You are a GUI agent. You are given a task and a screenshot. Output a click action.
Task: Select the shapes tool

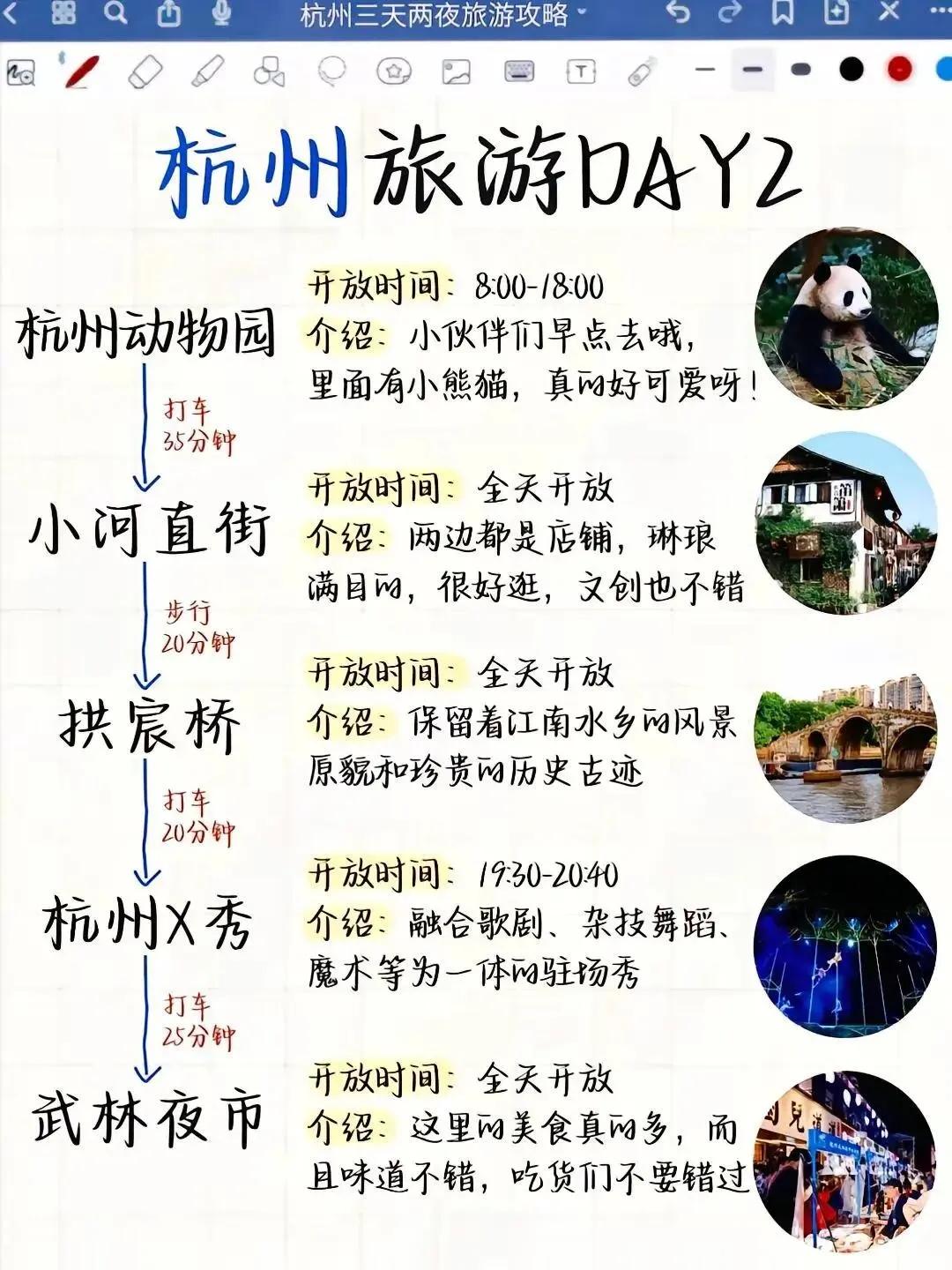[269, 71]
